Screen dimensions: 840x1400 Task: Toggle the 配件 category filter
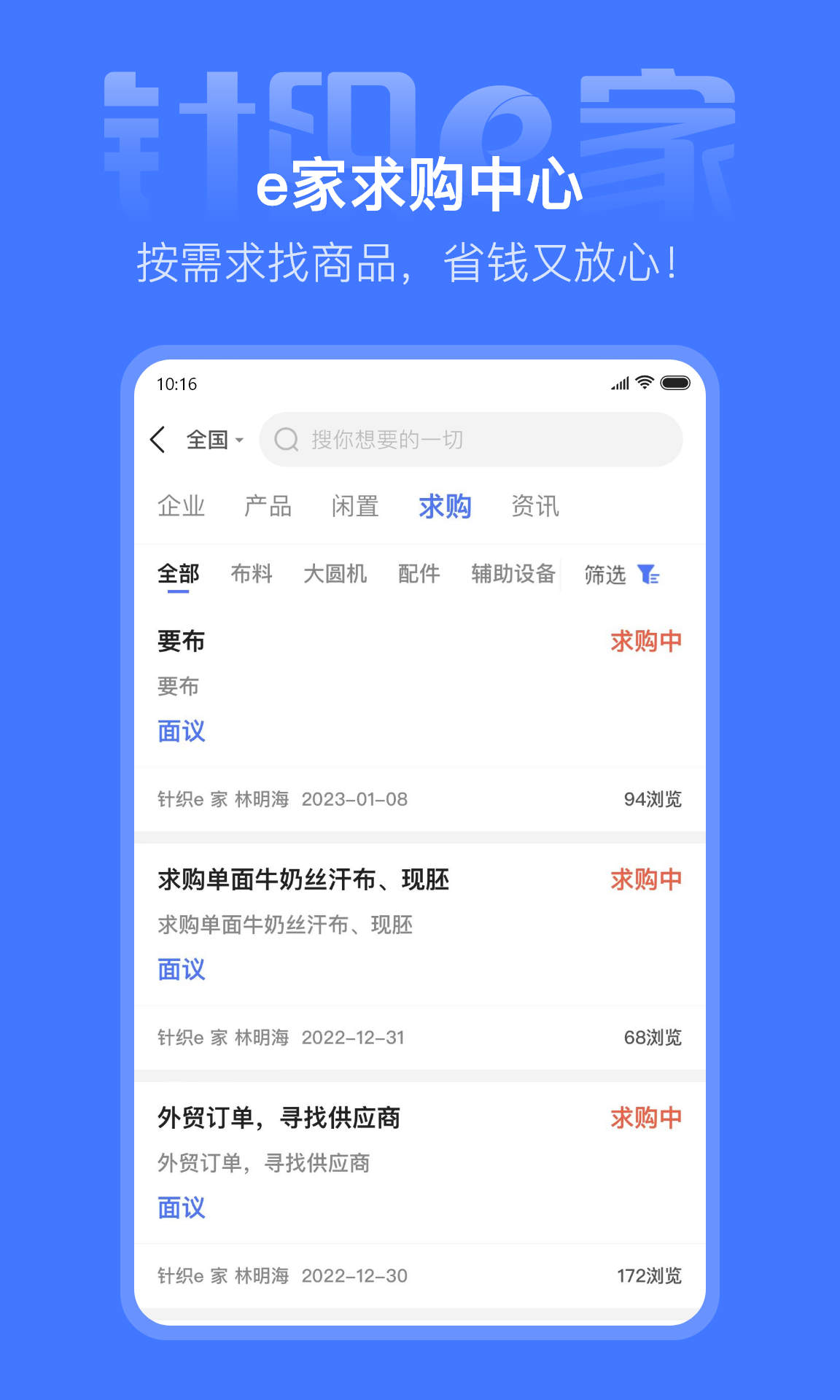click(x=417, y=575)
